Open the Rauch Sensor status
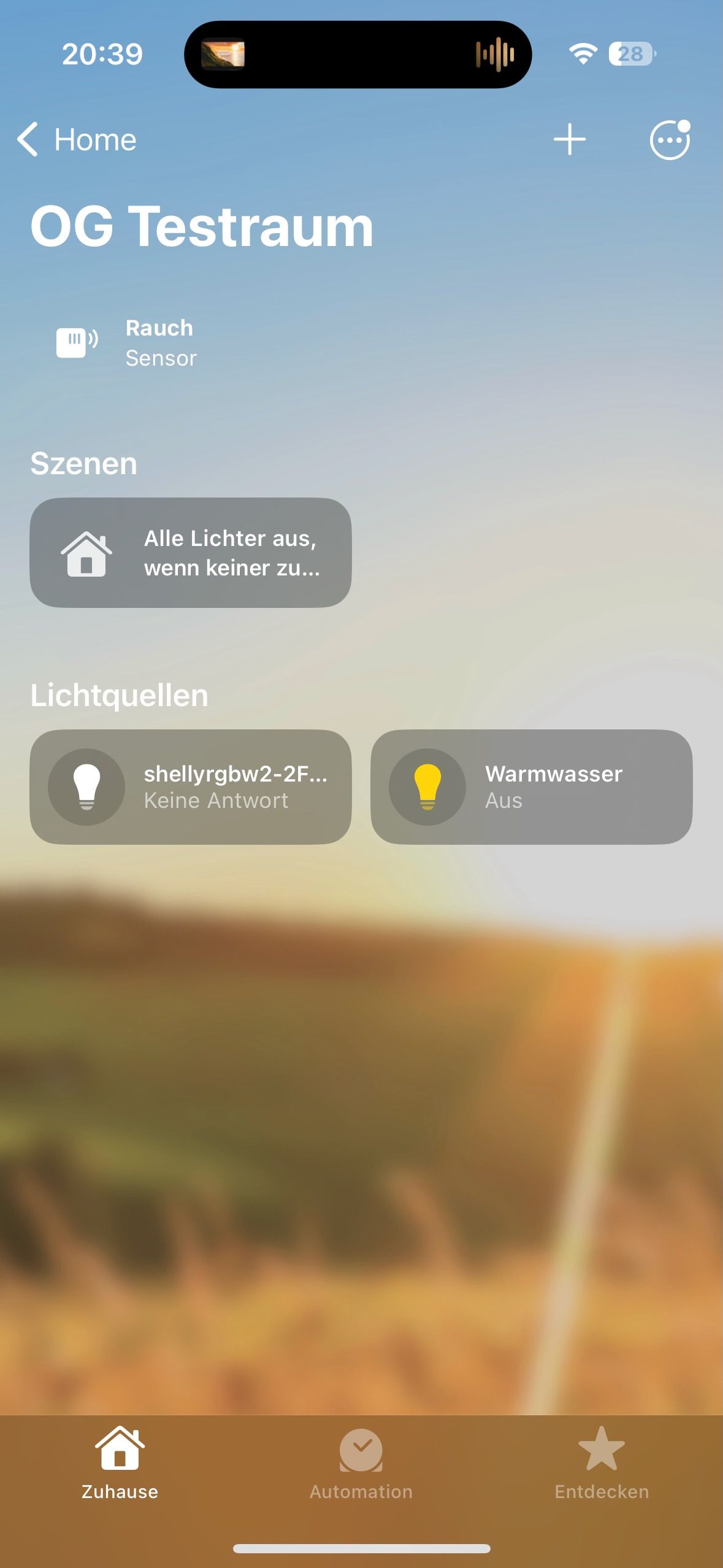Image resolution: width=723 pixels, height=1568 pixels. coord(127,343)
